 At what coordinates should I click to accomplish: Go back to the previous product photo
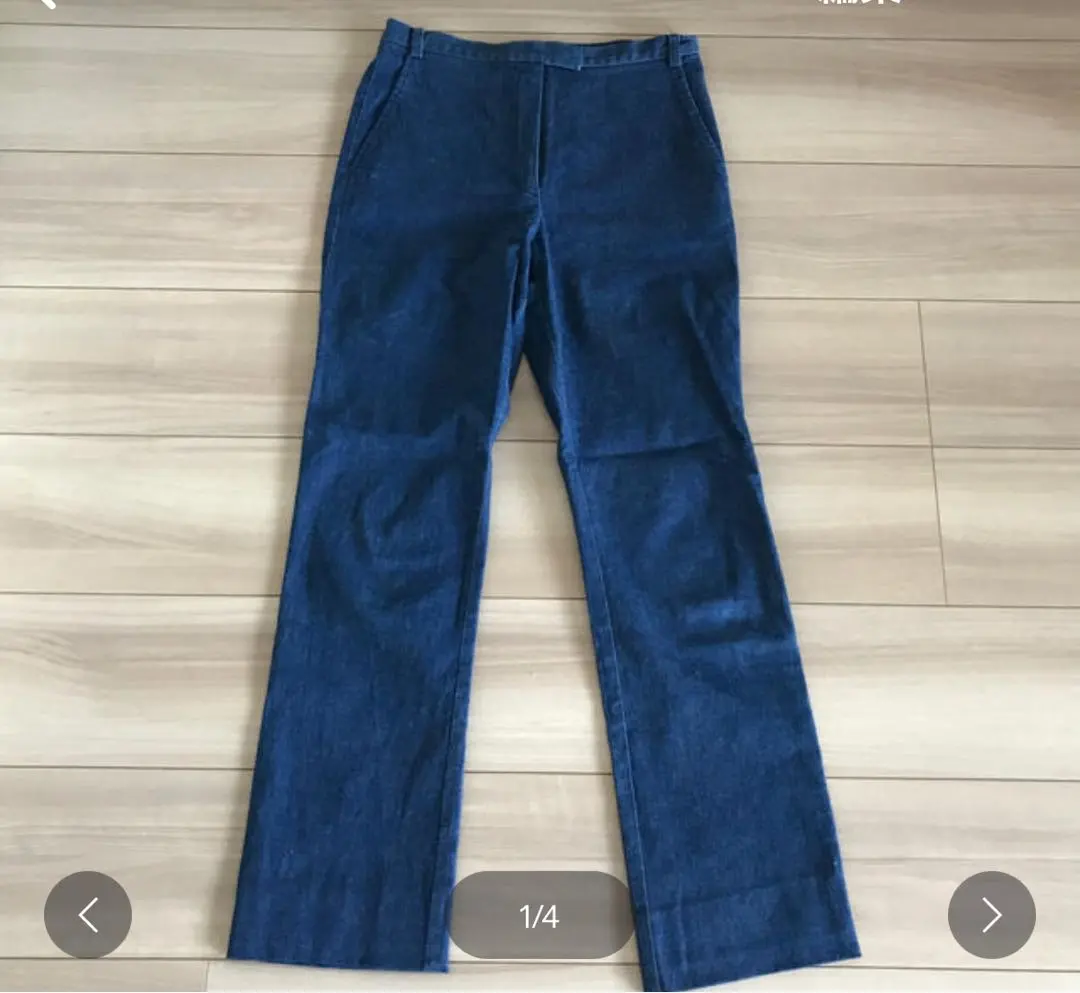coord(88,915)
